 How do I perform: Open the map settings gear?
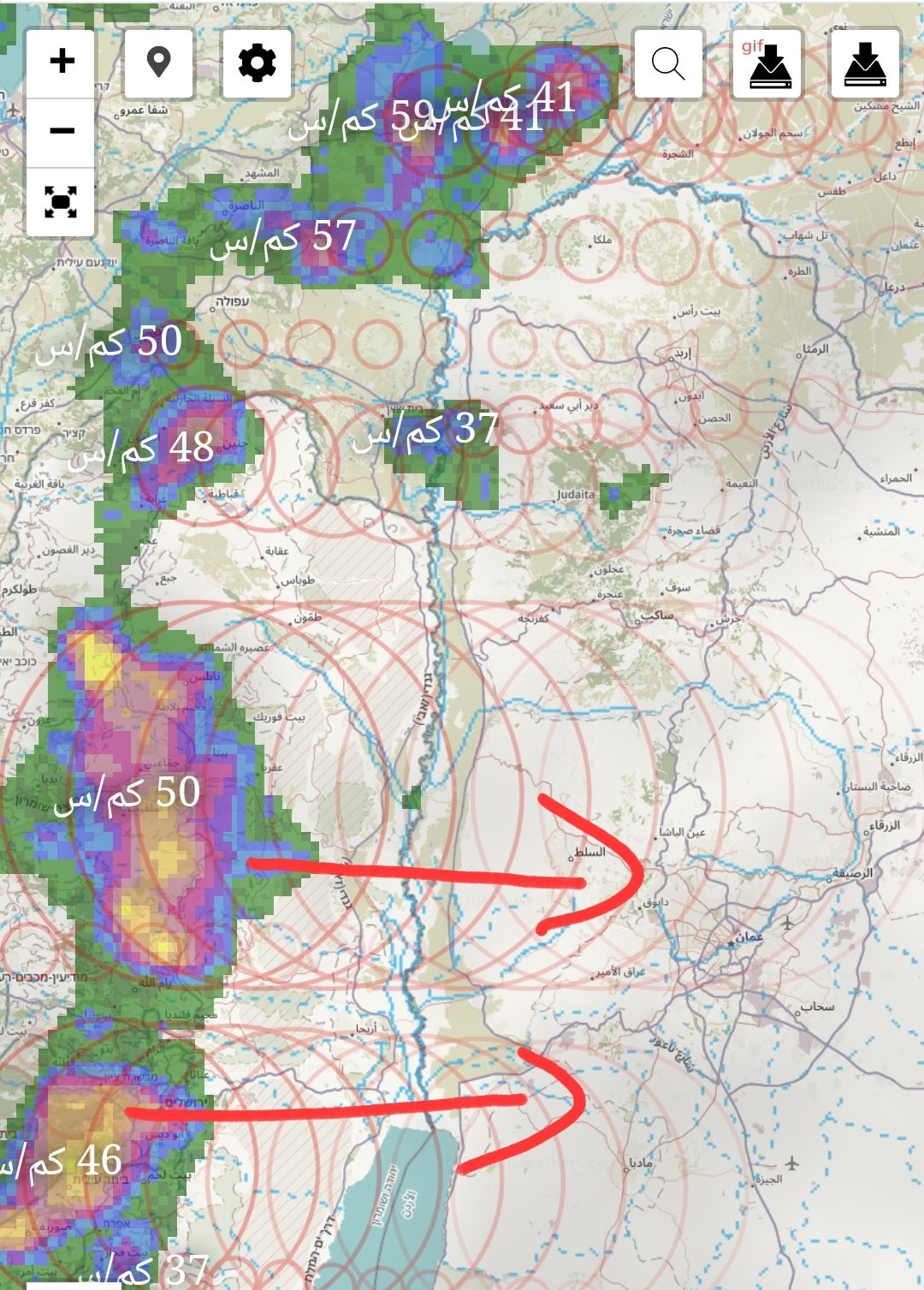(258, 63)
